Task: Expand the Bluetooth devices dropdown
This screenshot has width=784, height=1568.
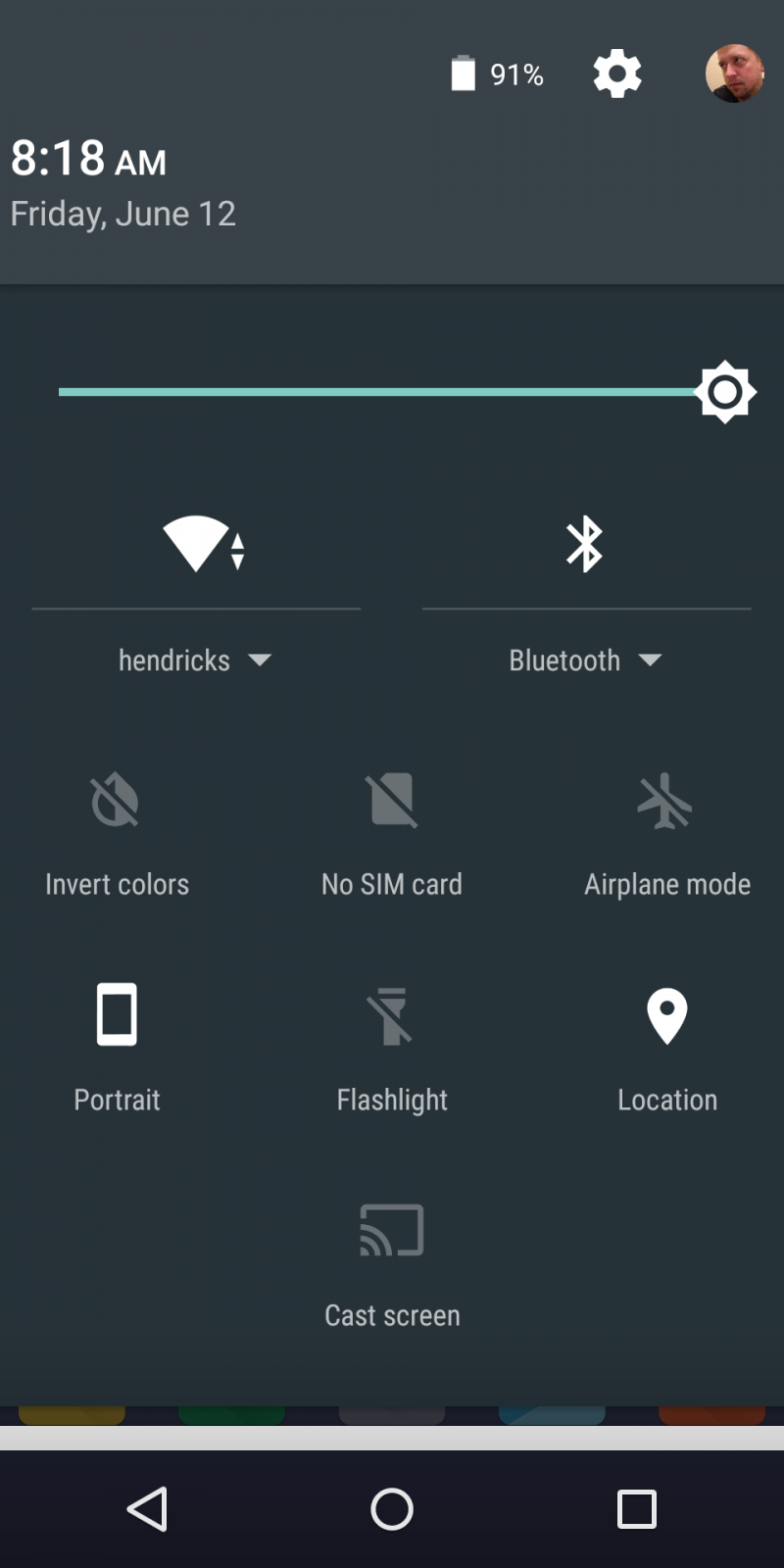Action: (x=585, y=661)
